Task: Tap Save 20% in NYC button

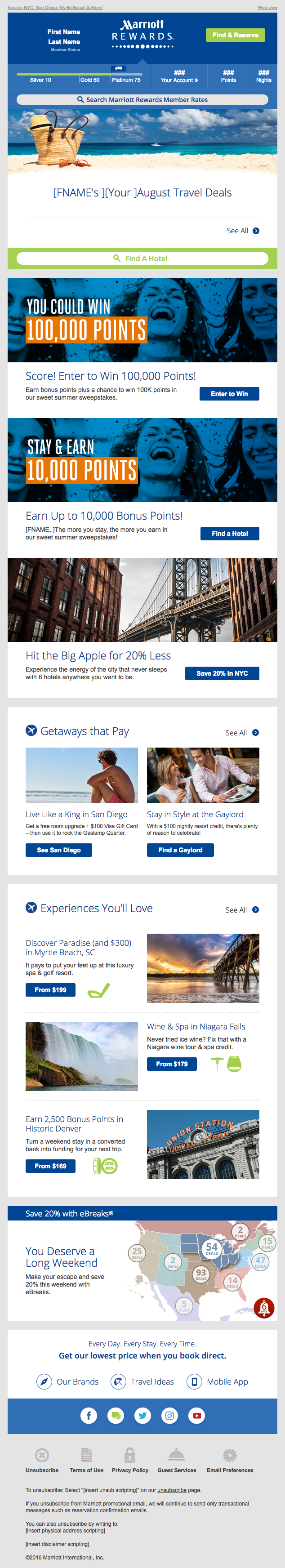Action: tap(222, 673)
